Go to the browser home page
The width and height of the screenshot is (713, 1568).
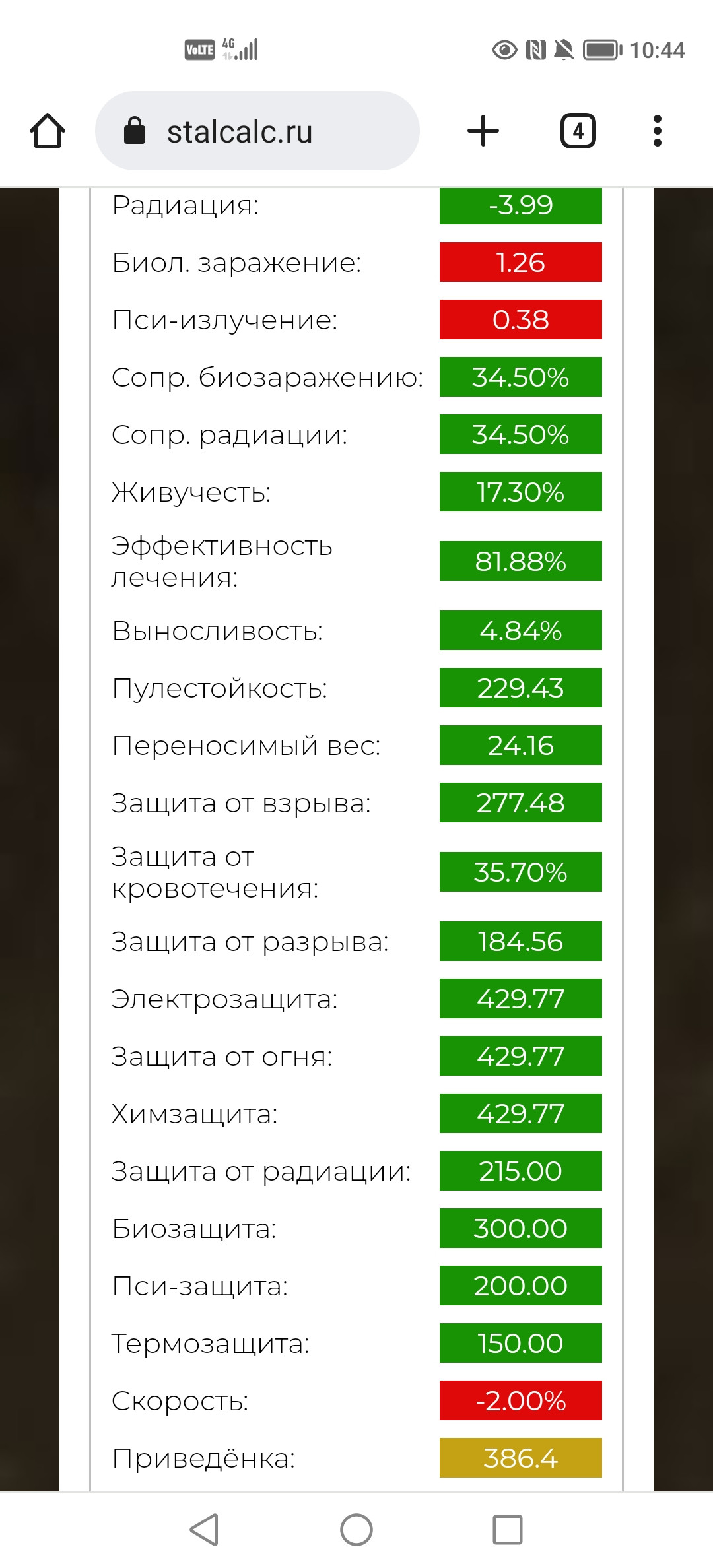coord(48,131)
